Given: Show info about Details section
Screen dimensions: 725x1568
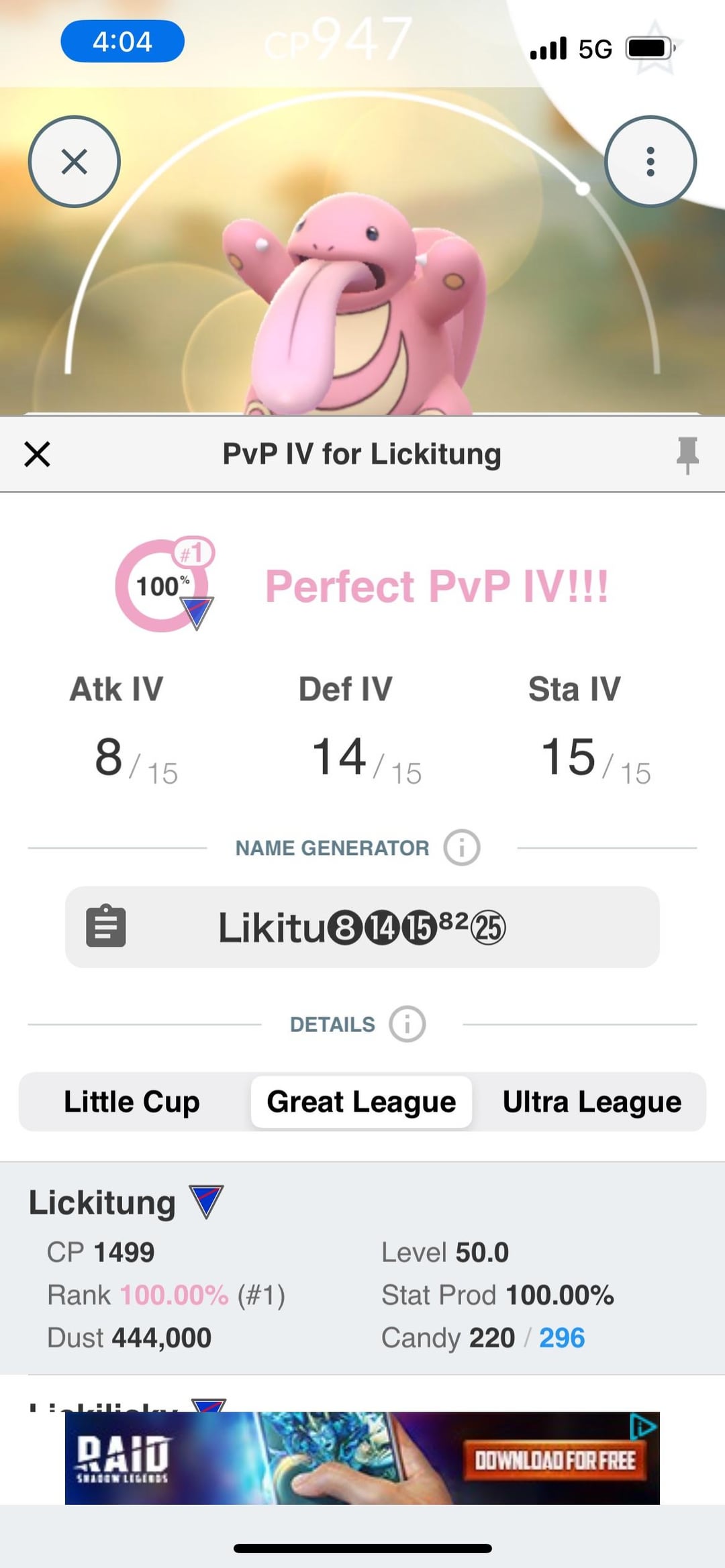Looking at the screenshot, I should (407, 1024).
